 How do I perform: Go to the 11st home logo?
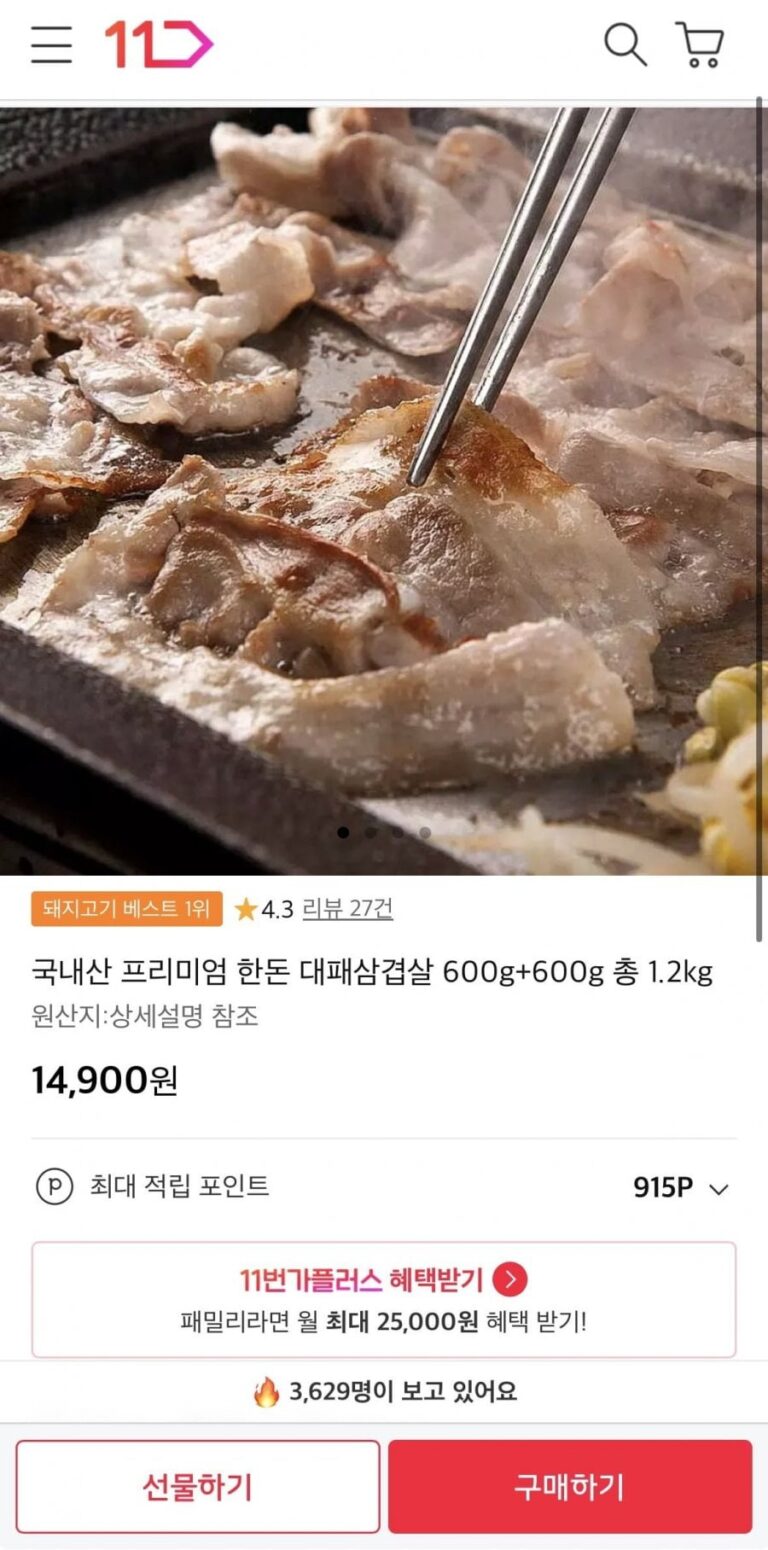pos(159,45)
